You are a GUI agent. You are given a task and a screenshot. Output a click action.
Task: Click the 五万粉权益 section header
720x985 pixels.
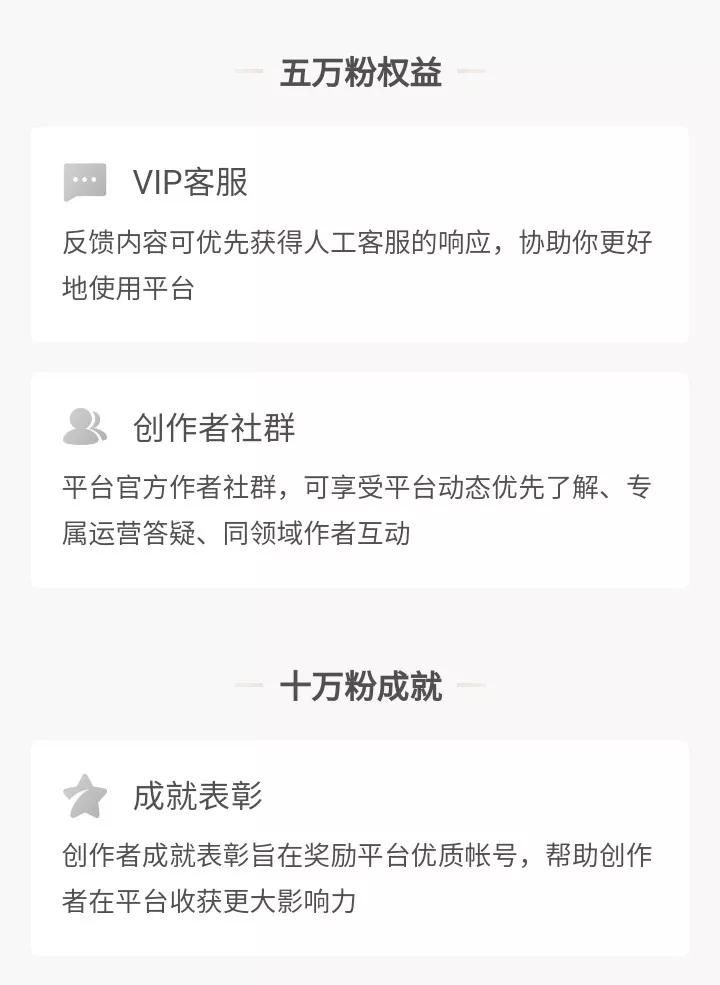(360, 71)
